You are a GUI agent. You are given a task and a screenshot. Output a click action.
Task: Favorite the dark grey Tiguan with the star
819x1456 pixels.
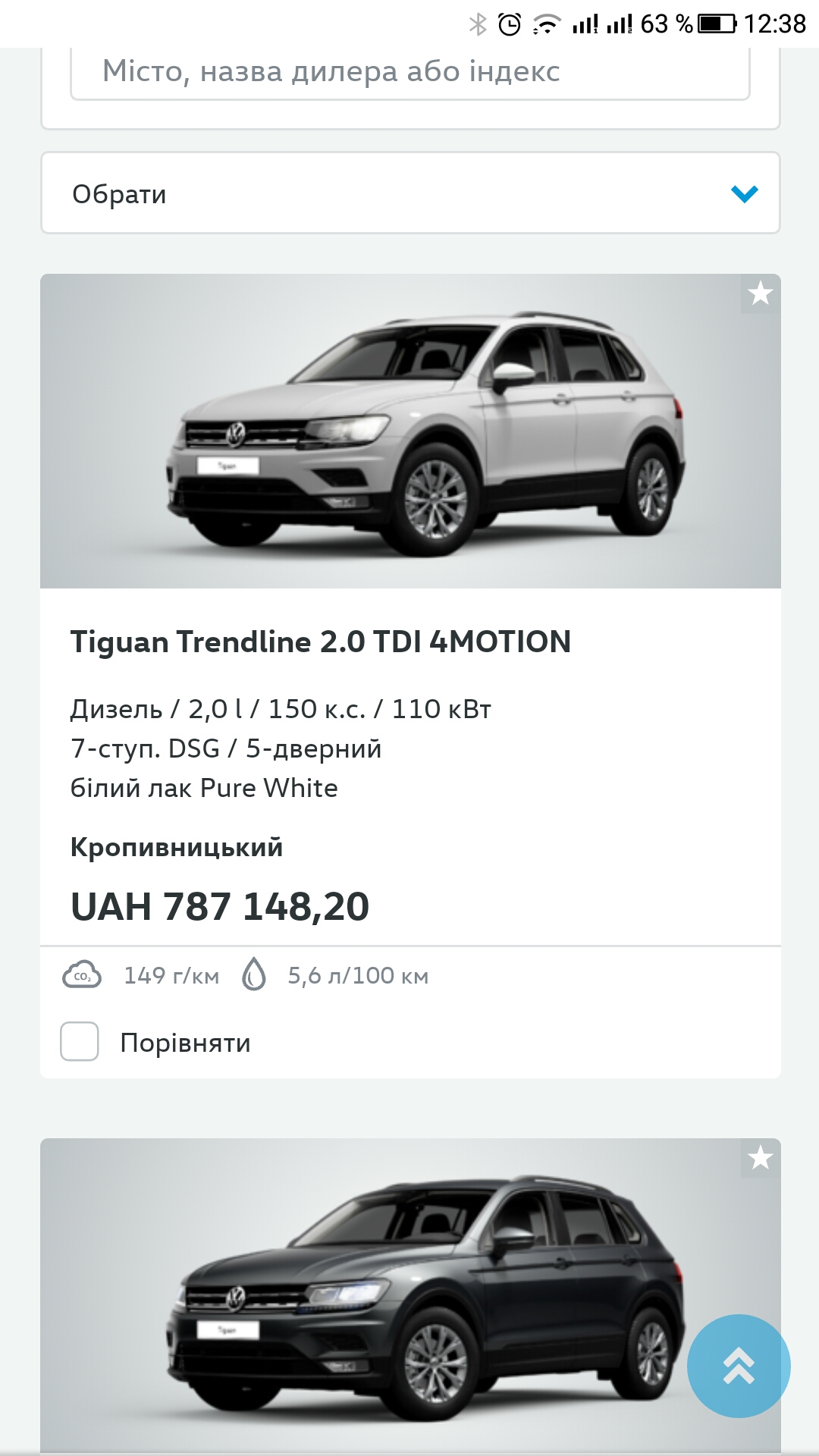760,1158
